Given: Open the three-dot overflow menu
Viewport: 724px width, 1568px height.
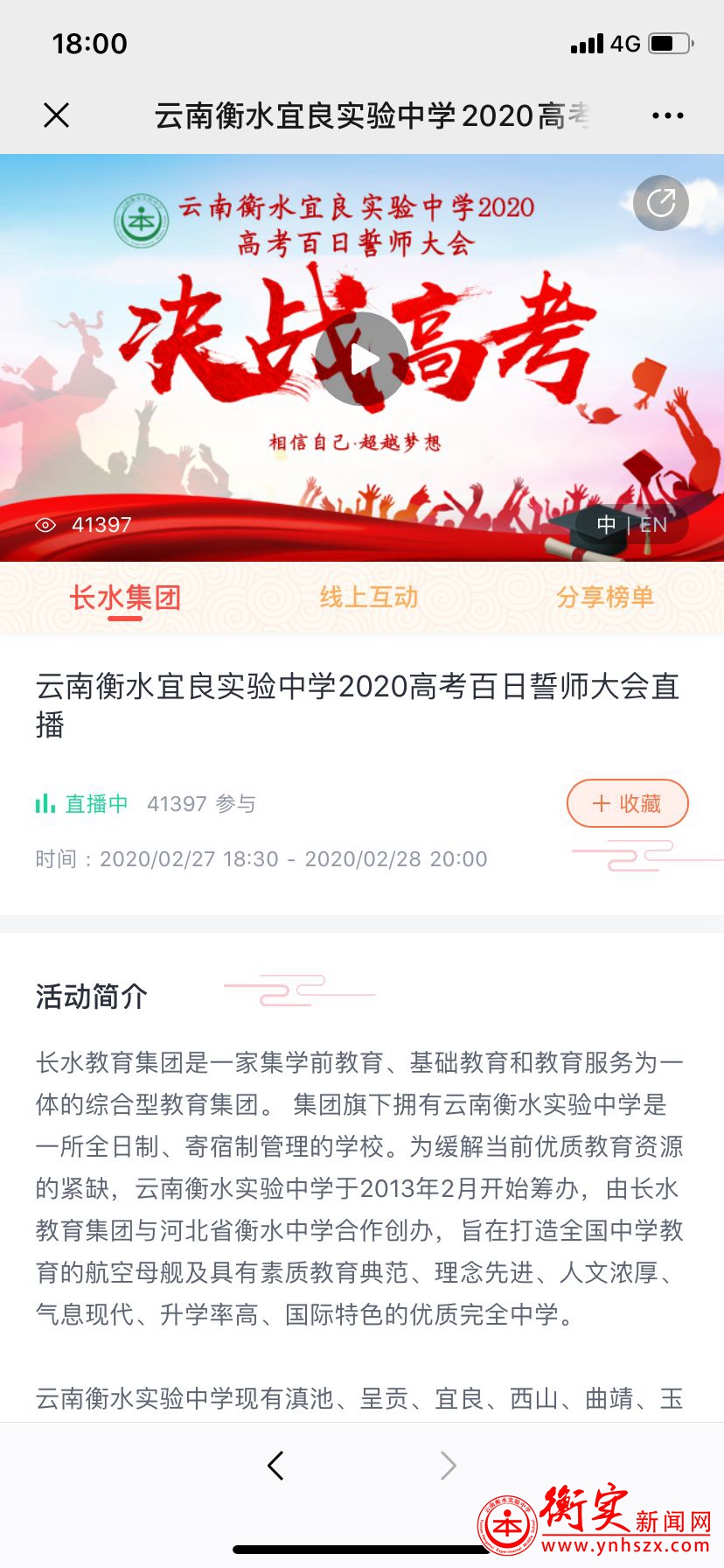Looking at the screenshot, I should point(667,115).
